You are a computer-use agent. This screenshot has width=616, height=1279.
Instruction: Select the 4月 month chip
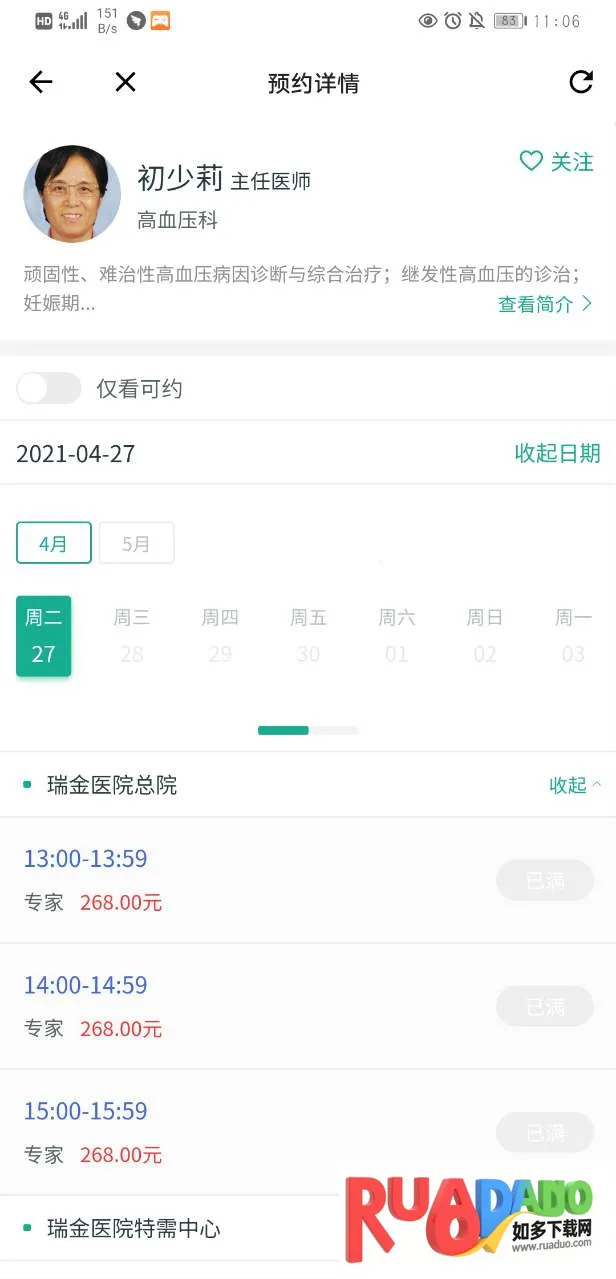point(54,544)
